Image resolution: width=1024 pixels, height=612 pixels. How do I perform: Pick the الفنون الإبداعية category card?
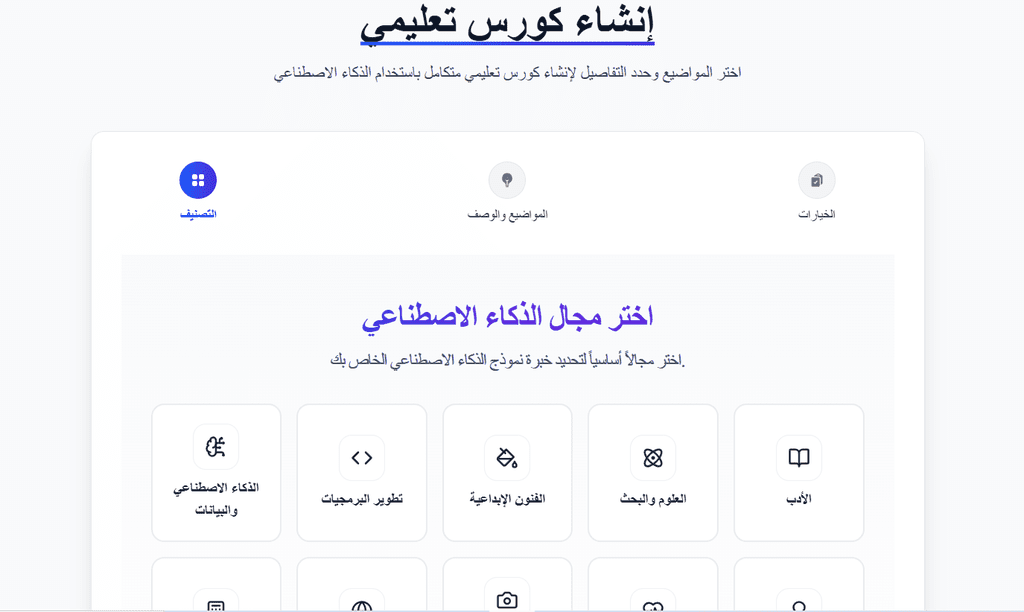tap(507, 472)
